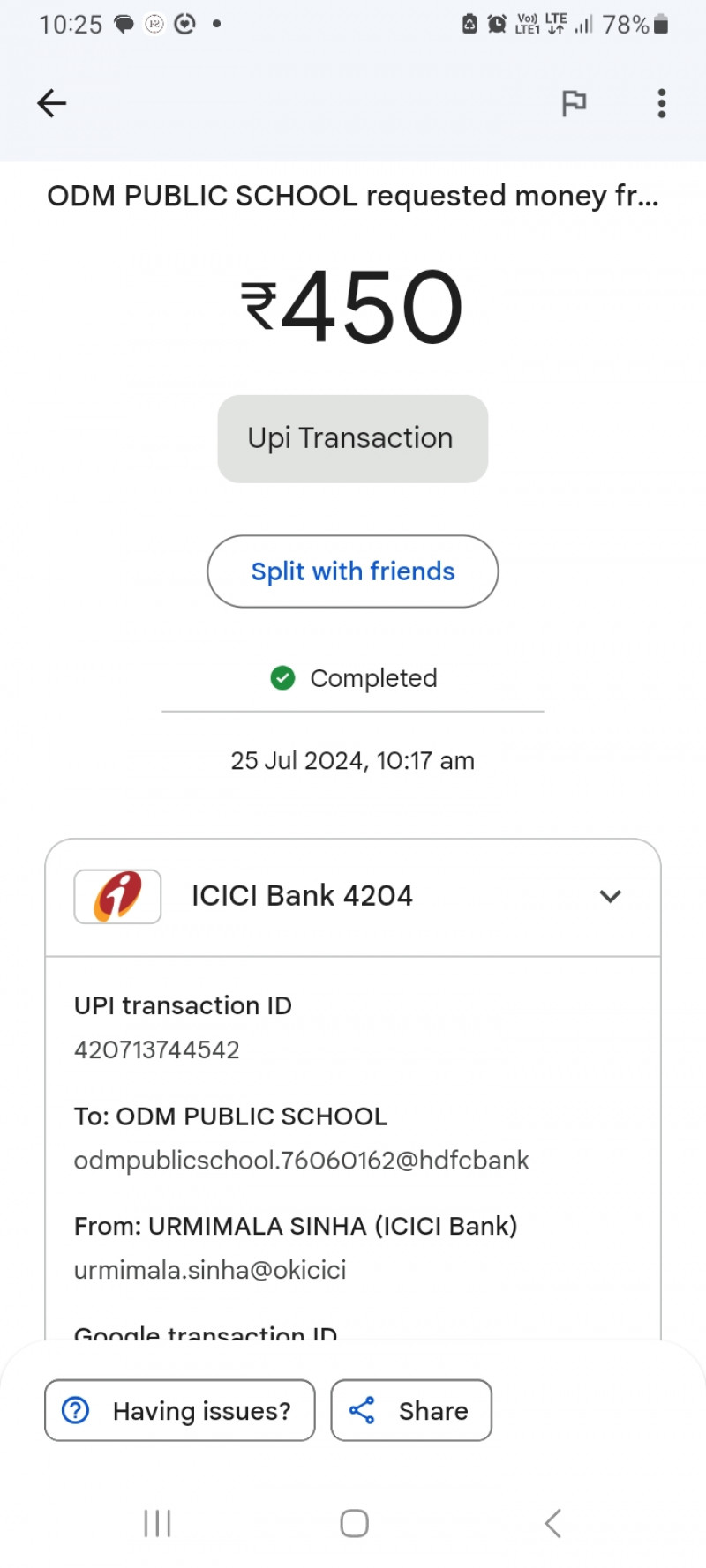This screenshot has width=706, height=1568.
Task: Report this transaction with the flag icon
Action: [x=574, y=103]
